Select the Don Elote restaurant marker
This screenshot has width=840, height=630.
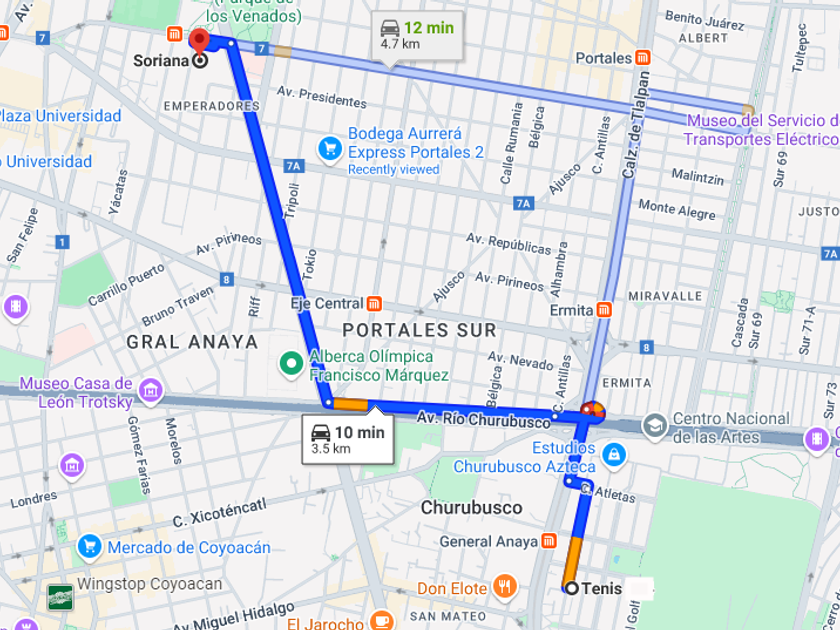coord(504,586)
